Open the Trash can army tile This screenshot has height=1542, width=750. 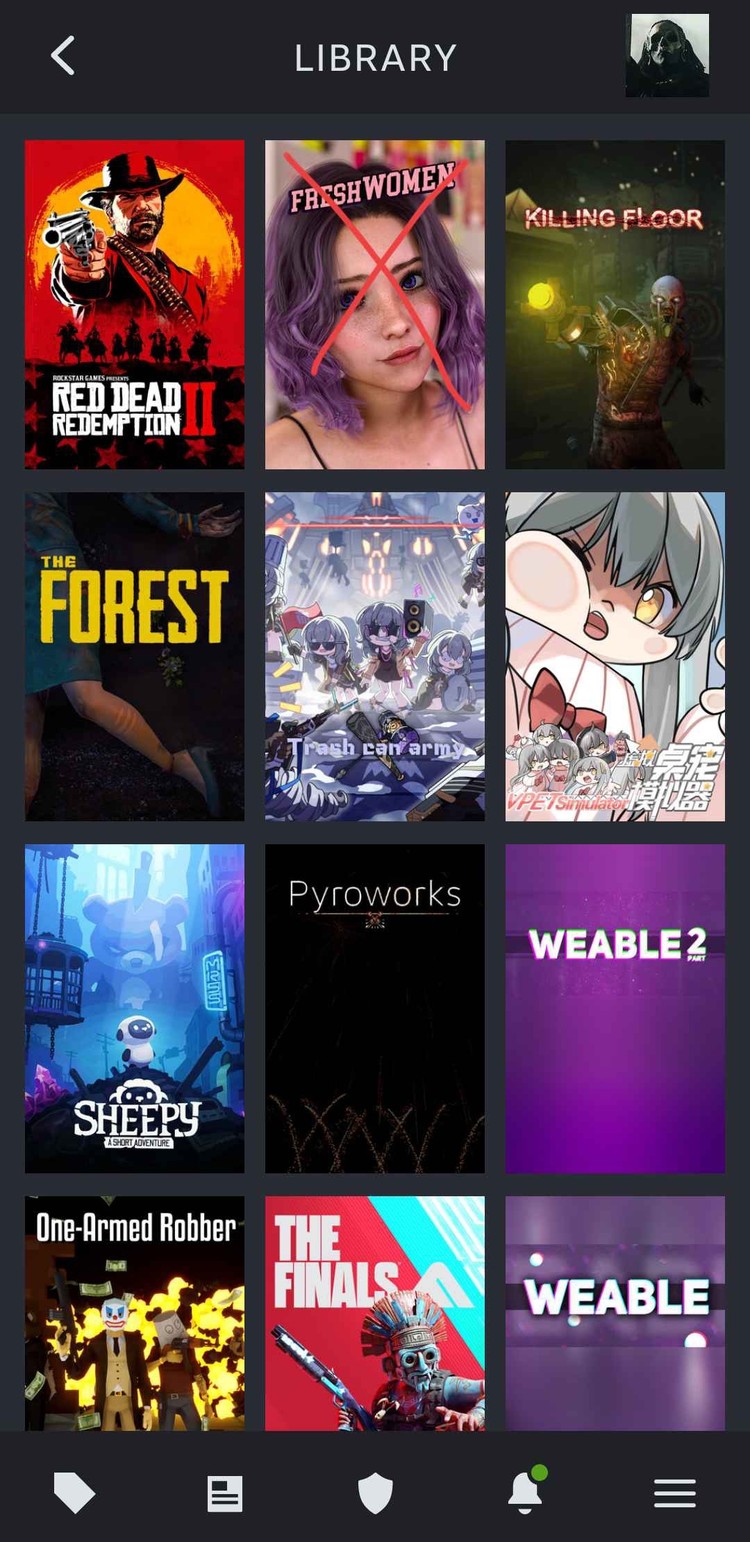[374, 656]
